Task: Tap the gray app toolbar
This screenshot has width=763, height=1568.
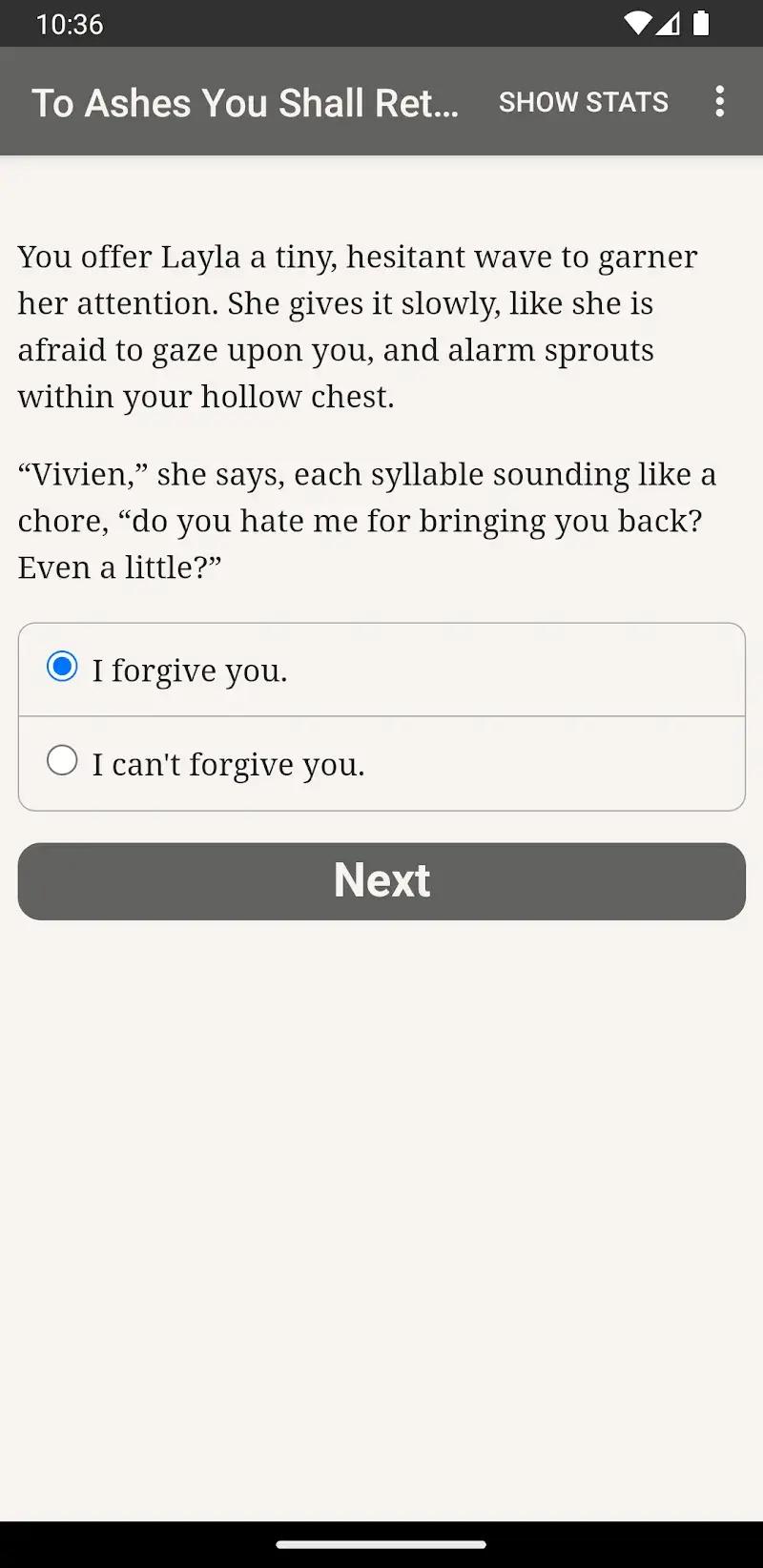Action: 381,101
